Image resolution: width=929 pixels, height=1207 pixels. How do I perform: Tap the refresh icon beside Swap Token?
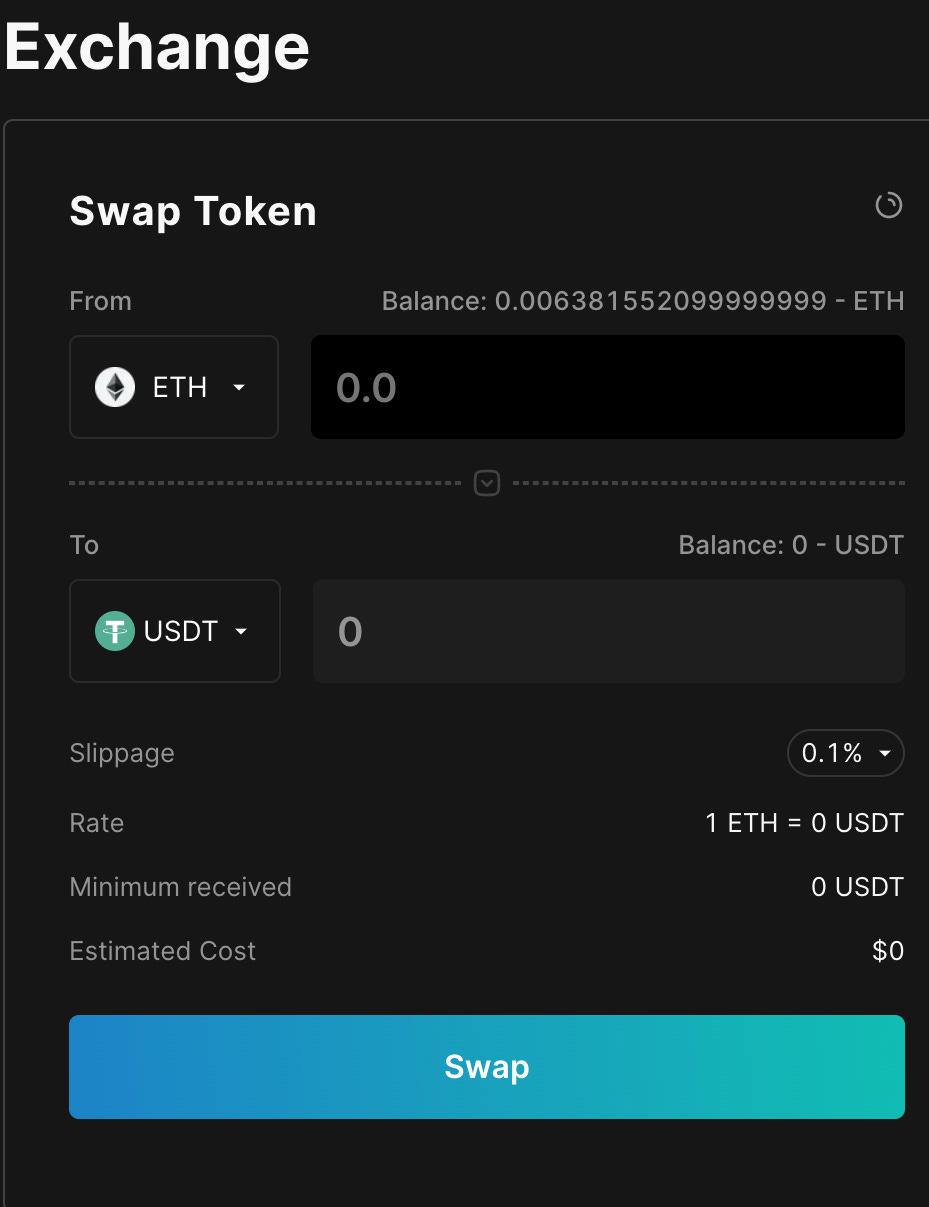[888, 206]
